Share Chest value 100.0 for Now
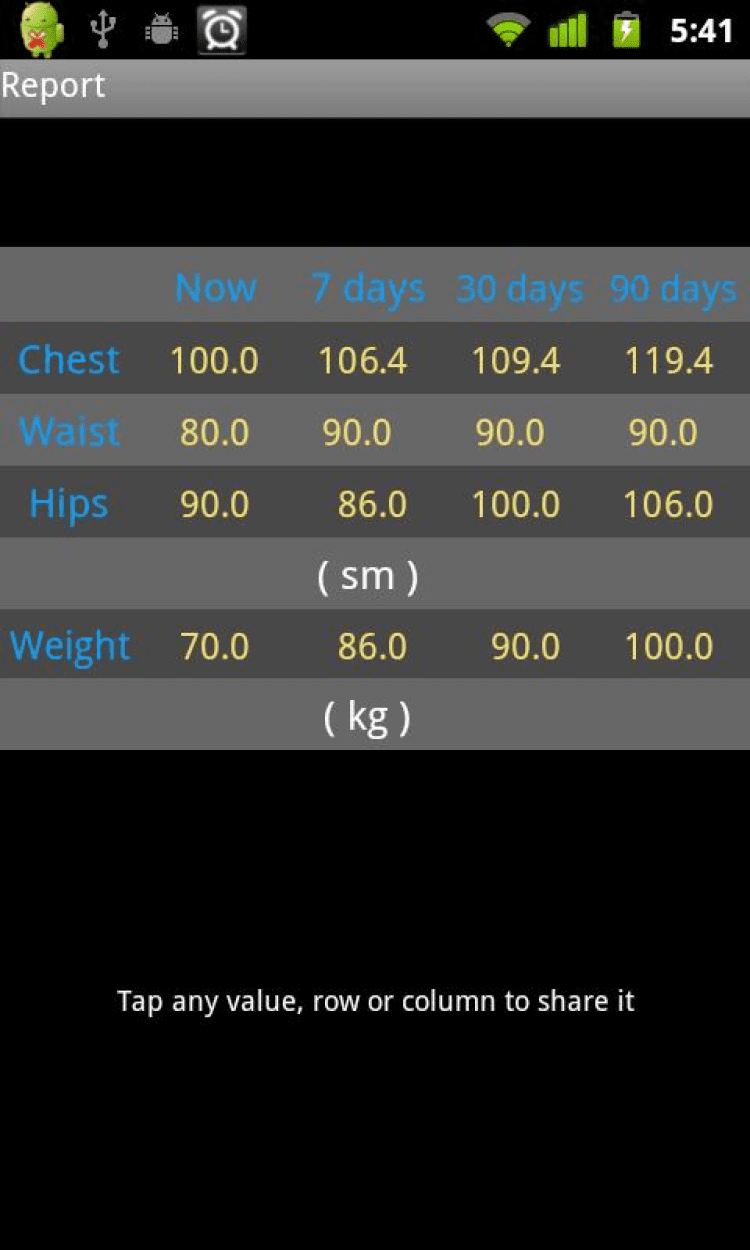The width and height of the screenshot is (750, 1250). click(x=214, y=360)
